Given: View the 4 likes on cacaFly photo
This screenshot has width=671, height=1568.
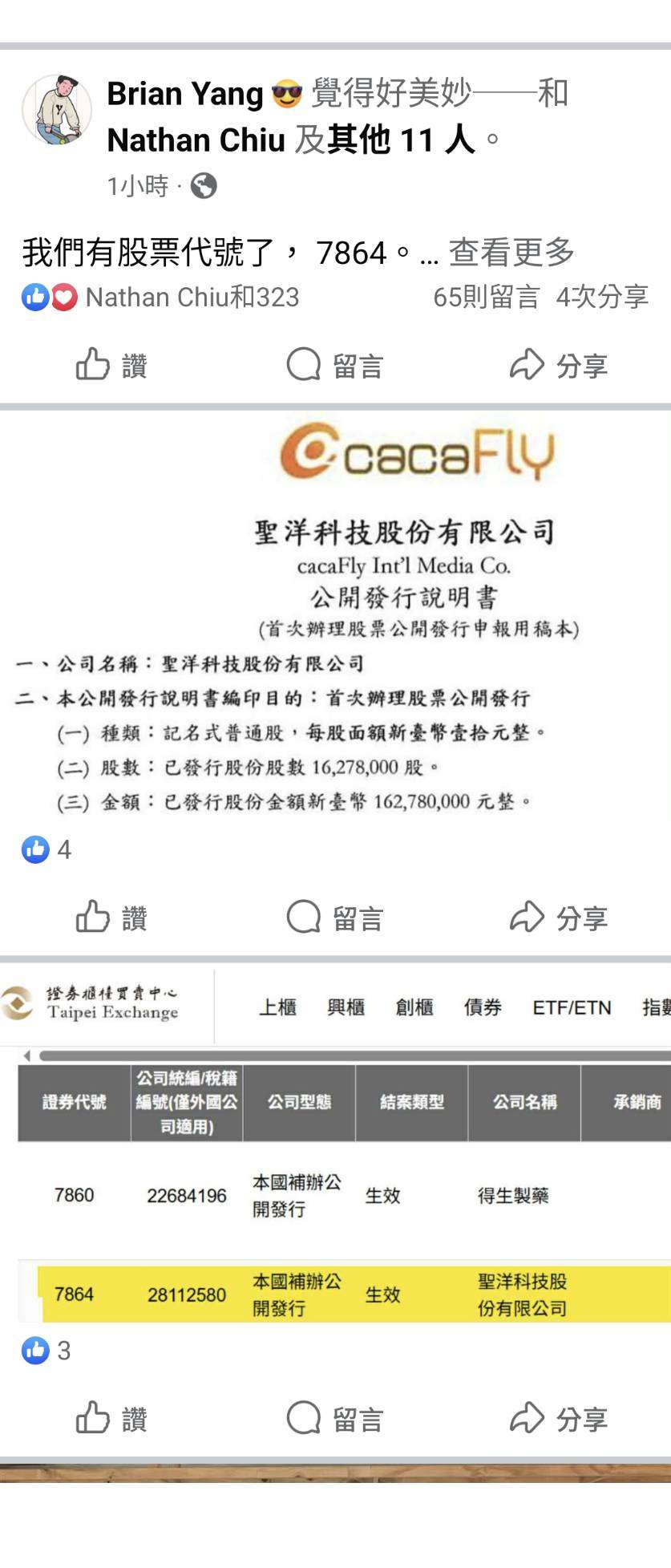Looking at the screenshot, I should (x=46, y=849).
